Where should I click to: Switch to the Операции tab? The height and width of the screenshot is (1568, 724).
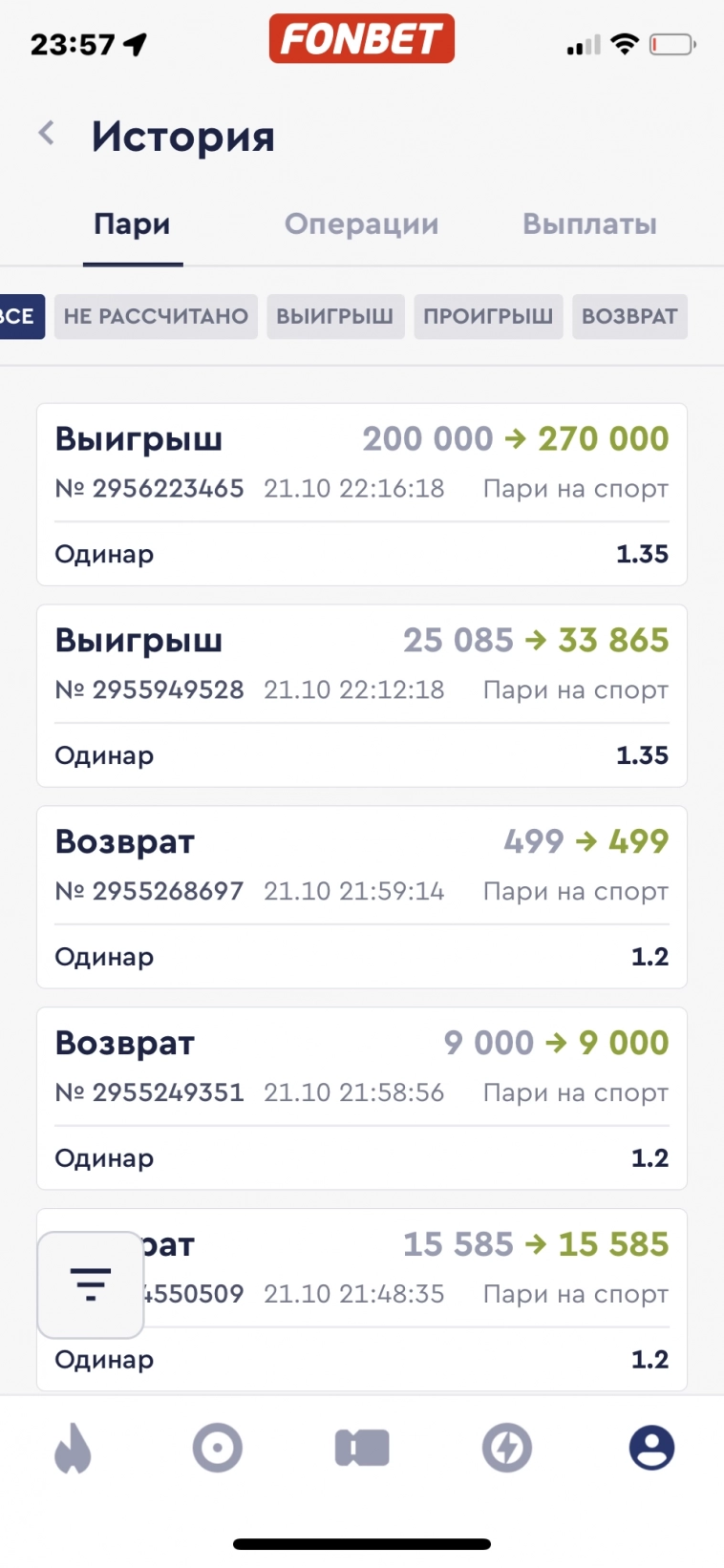pos(361,224)
